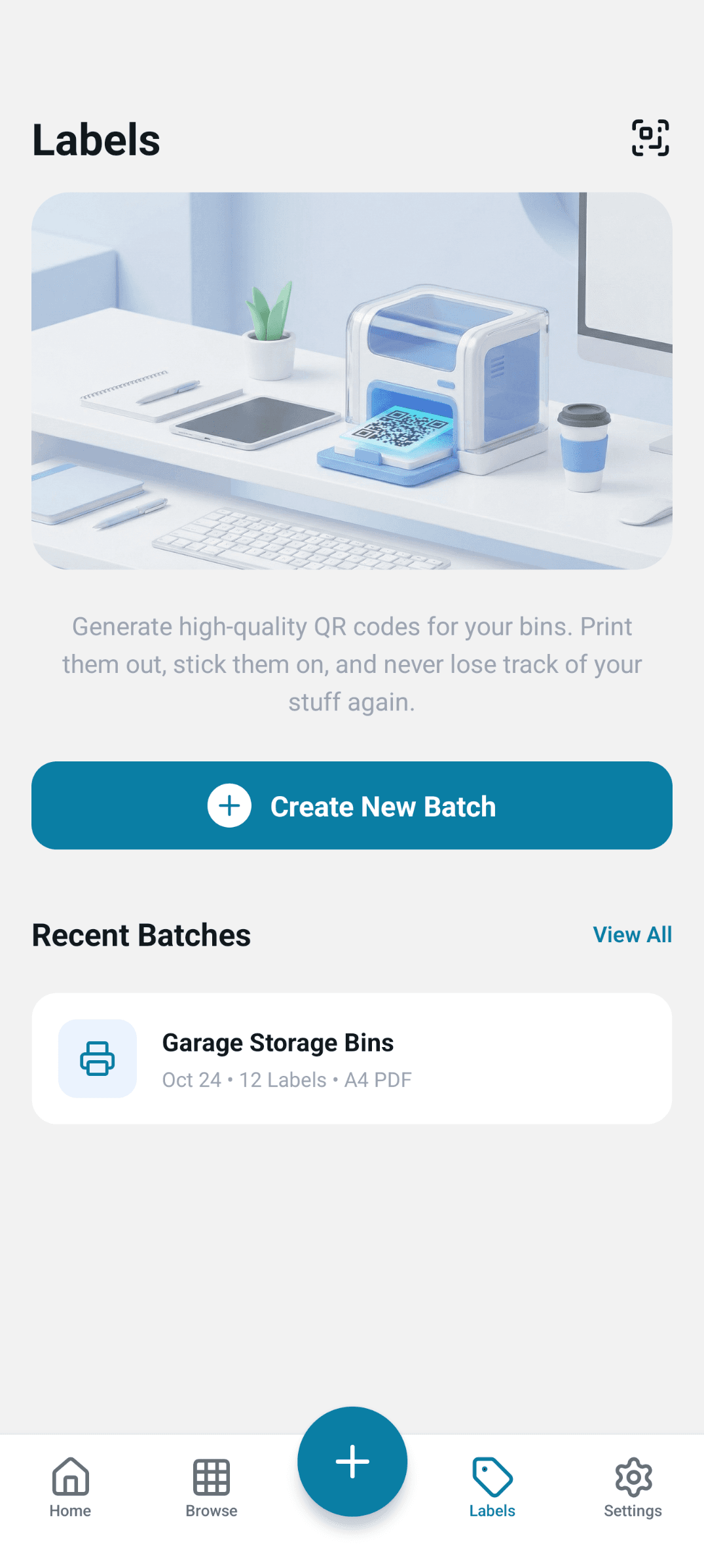Go to the Home tab
The height and width of the screenshot is (1568, 704).
pyautogui.click(x=70, y=1487)
